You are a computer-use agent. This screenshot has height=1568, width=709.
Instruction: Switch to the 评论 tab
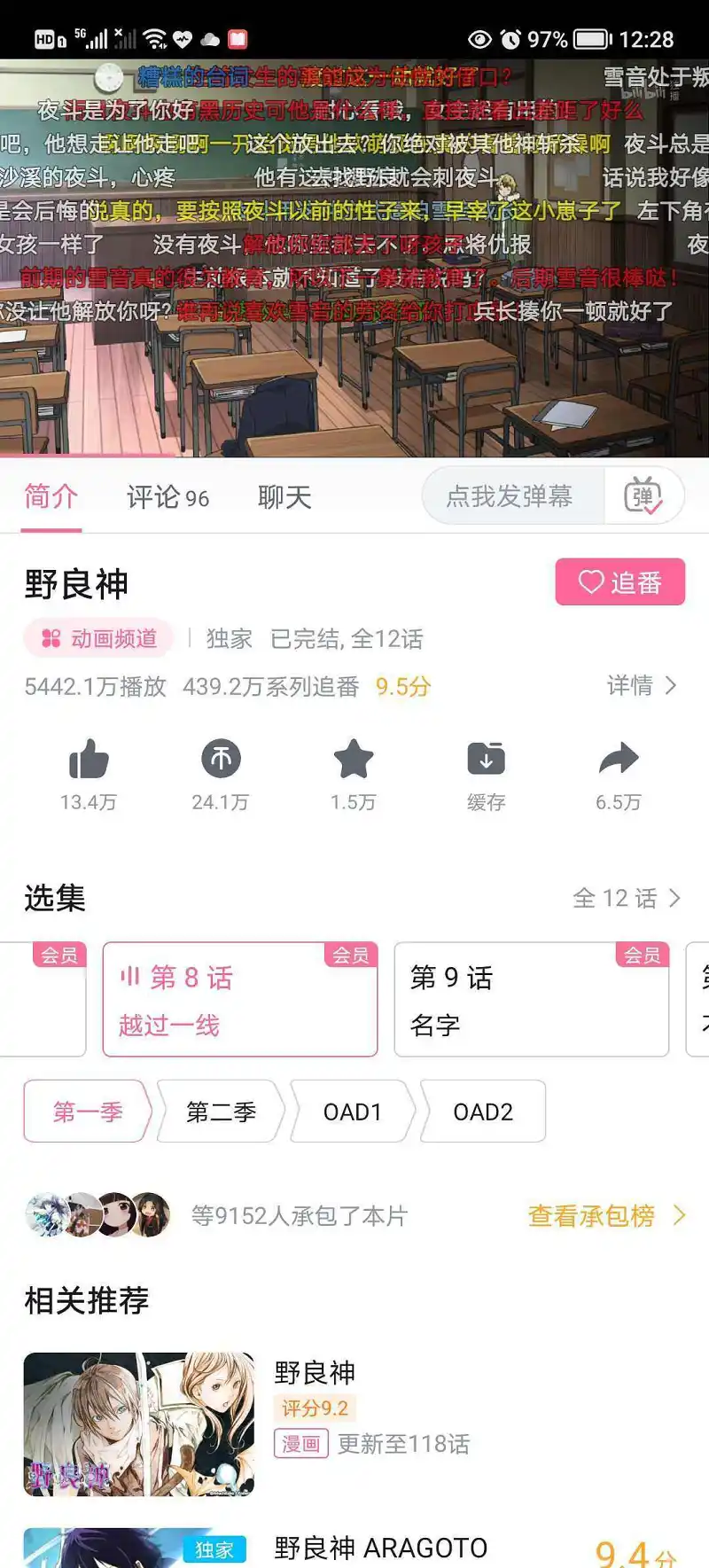(x=168, y=497)
